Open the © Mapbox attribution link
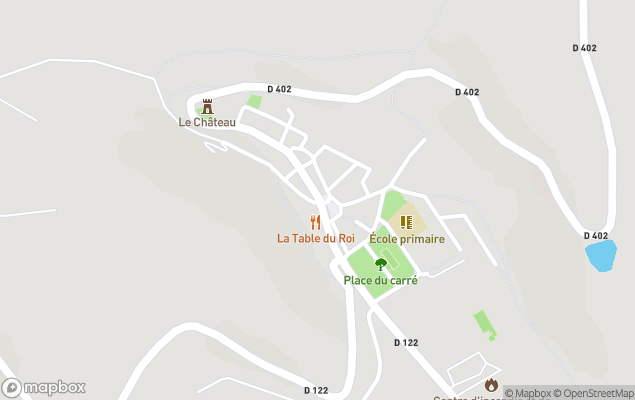The height and width of the screenshot is (400, 635). pos(528,393)
